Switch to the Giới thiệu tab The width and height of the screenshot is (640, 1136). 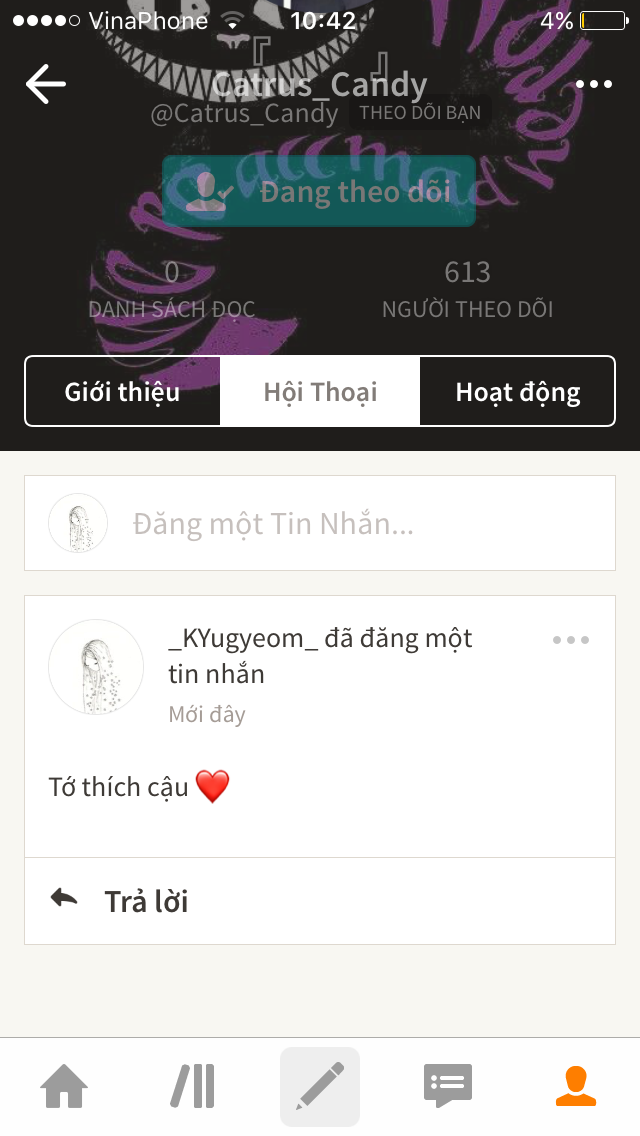[x=122, y=391]
